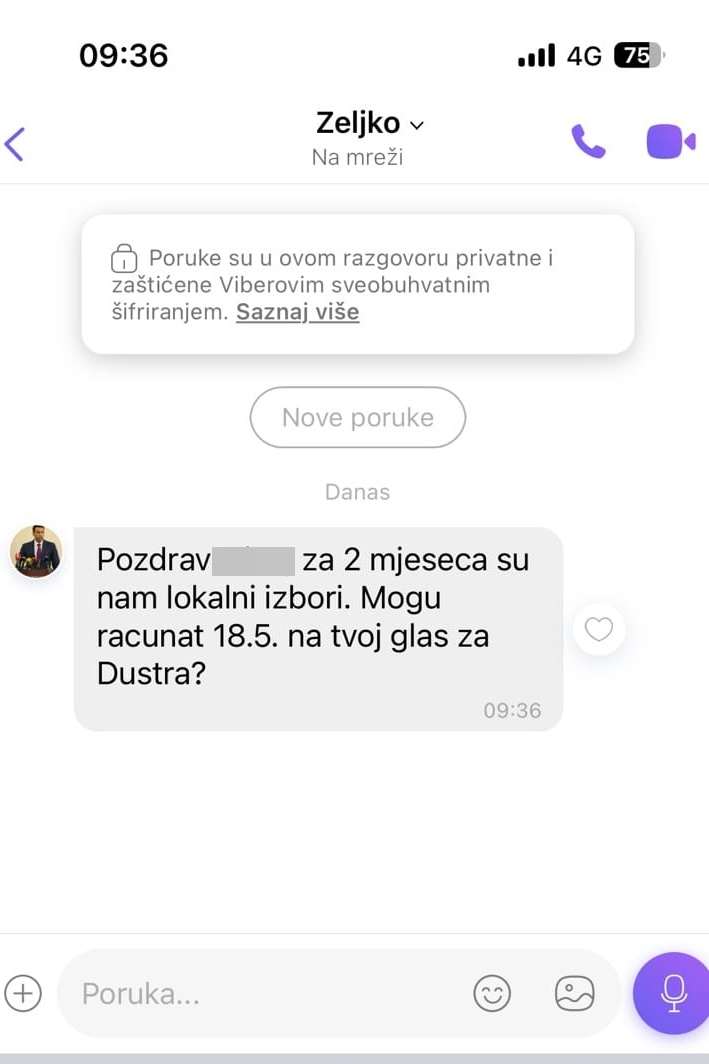Image resolution: width=709 pixels, height=1064 pixels.
Task: Go back to the chat list
Action: (15, 144)
